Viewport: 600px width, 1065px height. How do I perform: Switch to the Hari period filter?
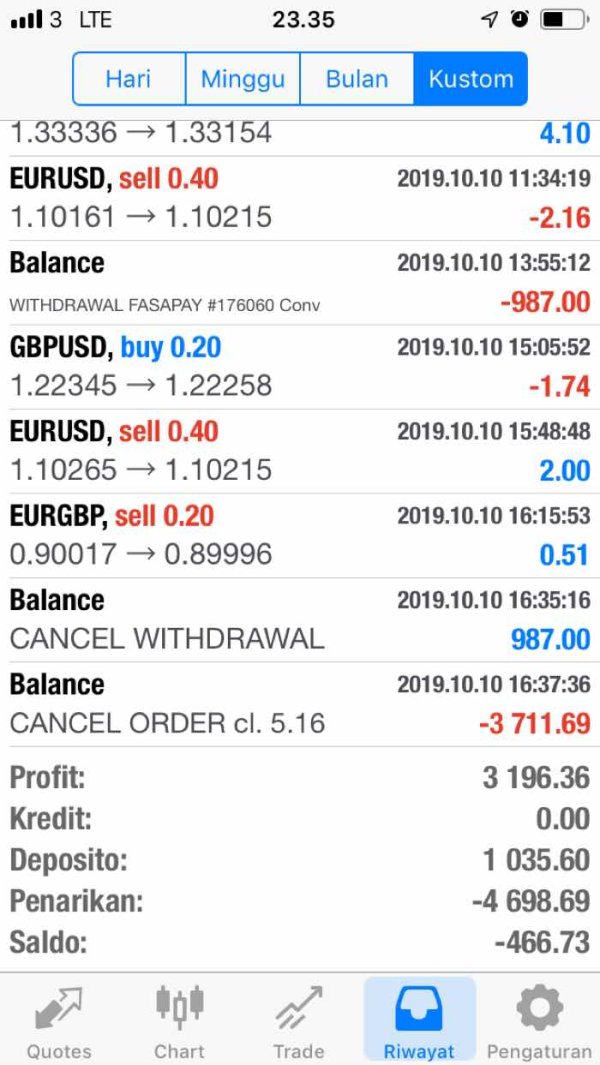129,79
